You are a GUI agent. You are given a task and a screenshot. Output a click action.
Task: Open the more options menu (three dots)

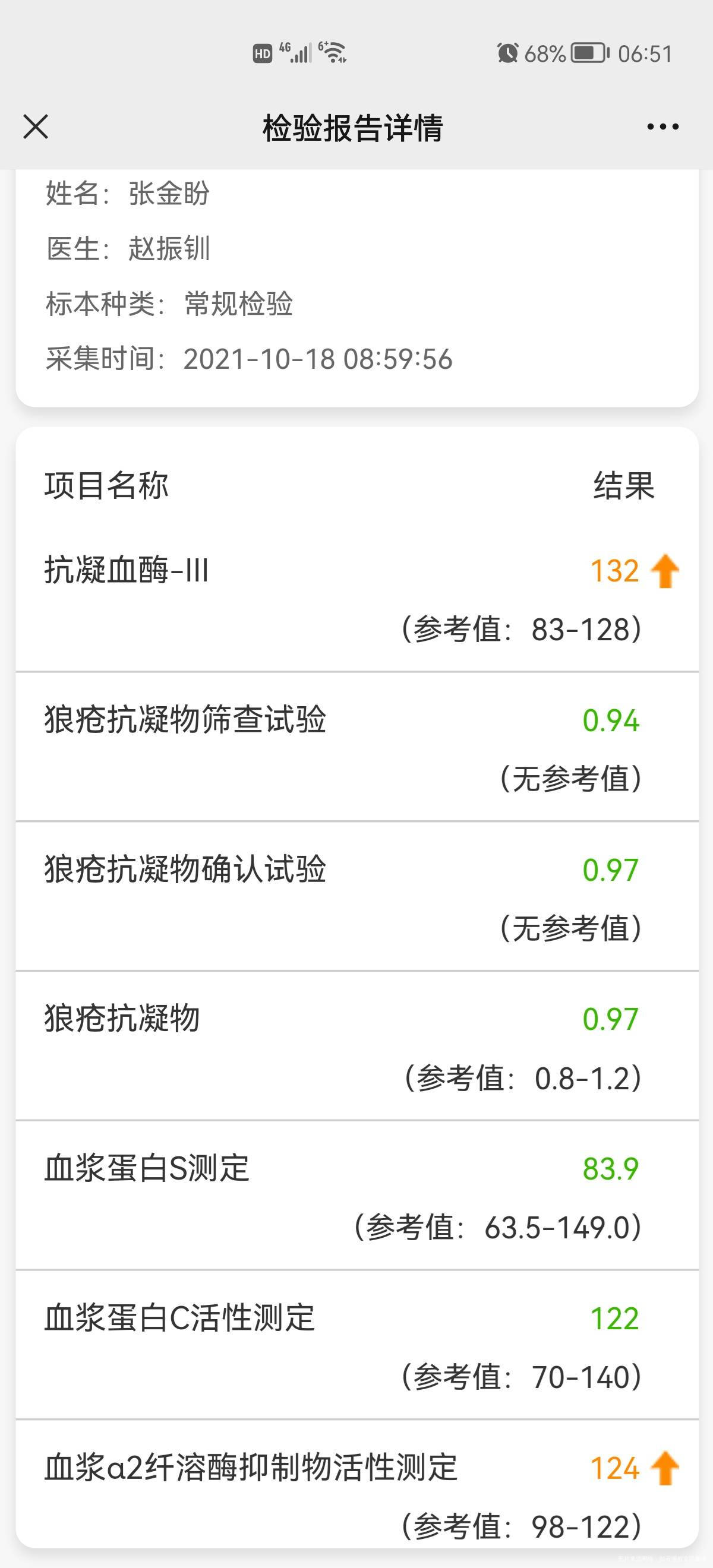tap(660, 127)
